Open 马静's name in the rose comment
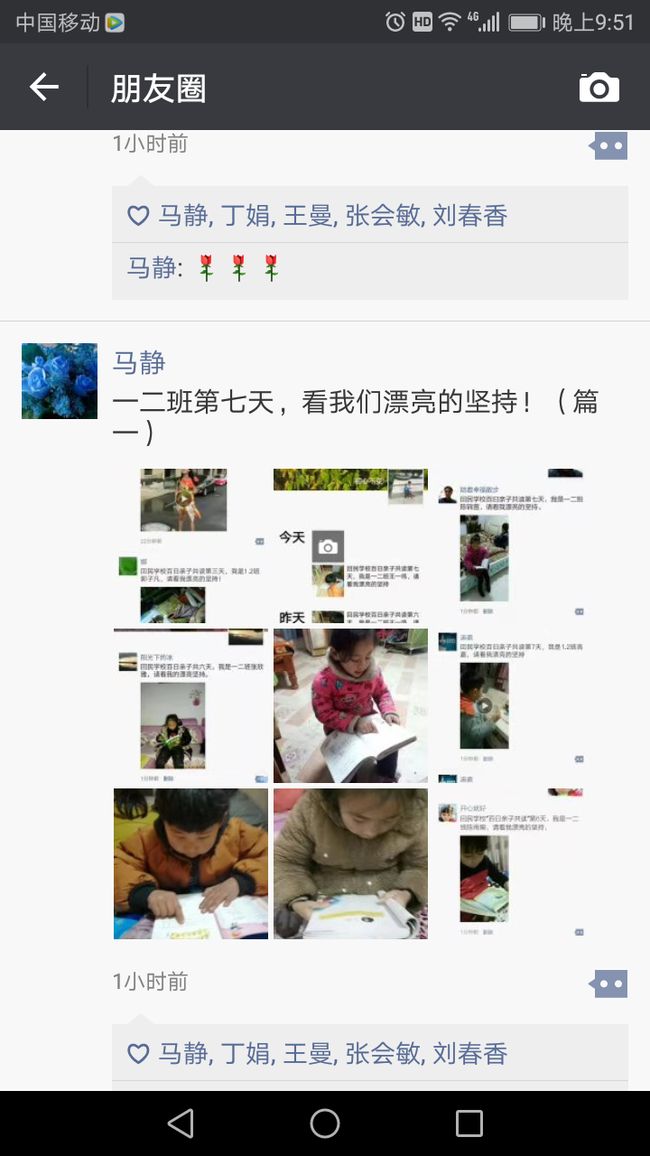This screenshot has width=650, height=1156. point(151,267)
